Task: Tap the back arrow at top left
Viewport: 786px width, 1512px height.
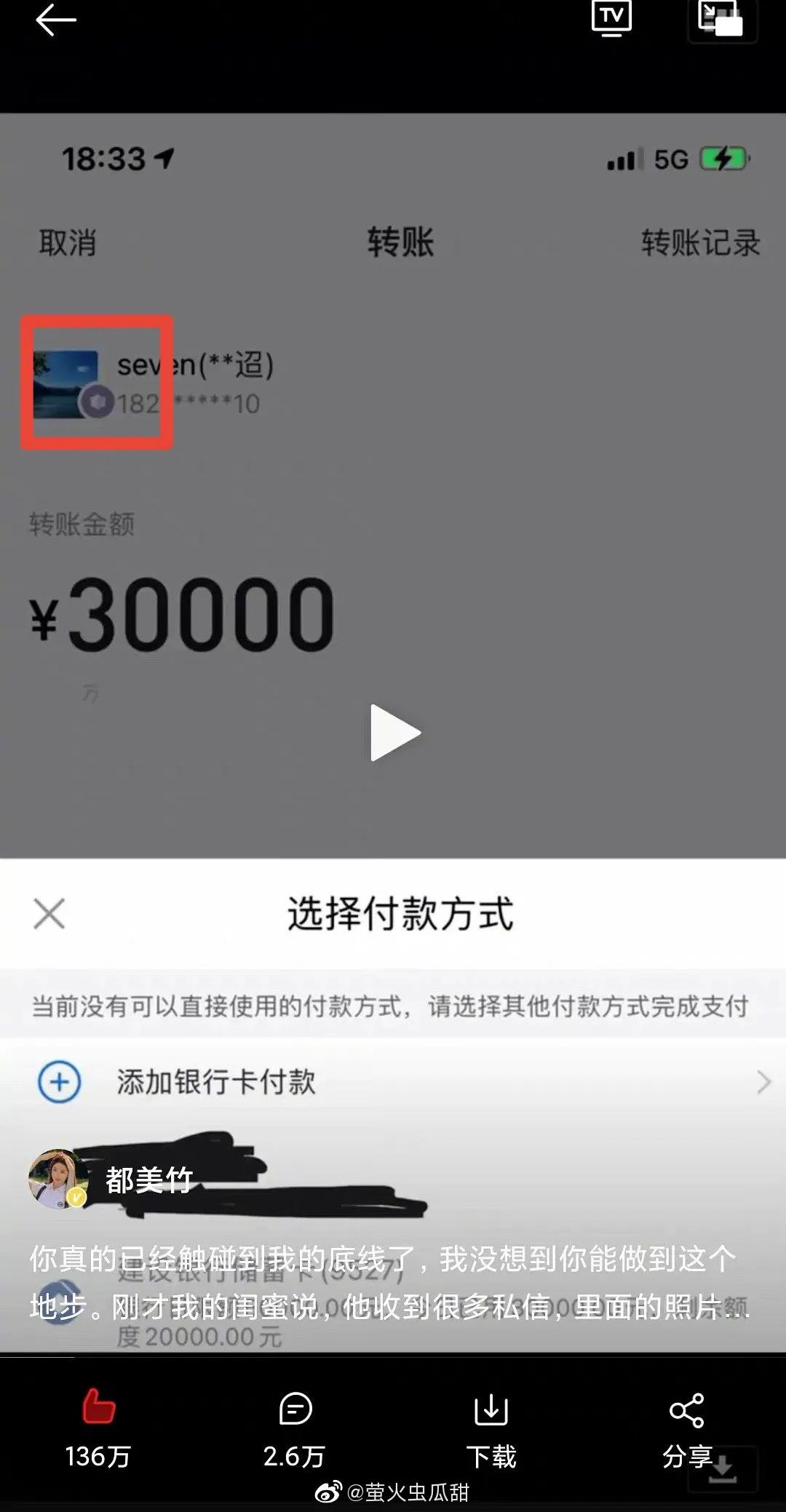Action: (55, 20)
